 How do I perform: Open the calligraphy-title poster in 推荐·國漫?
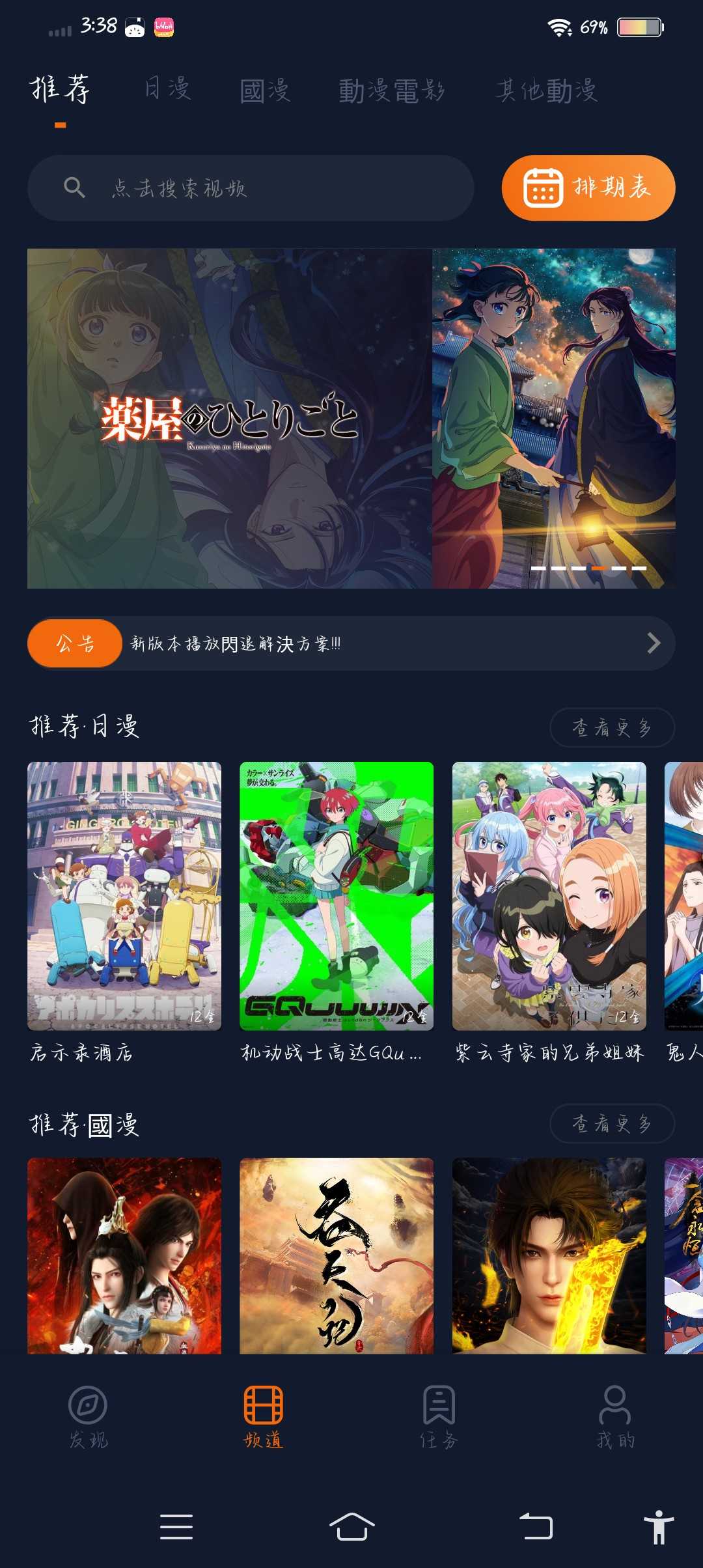pos(337,1255)
